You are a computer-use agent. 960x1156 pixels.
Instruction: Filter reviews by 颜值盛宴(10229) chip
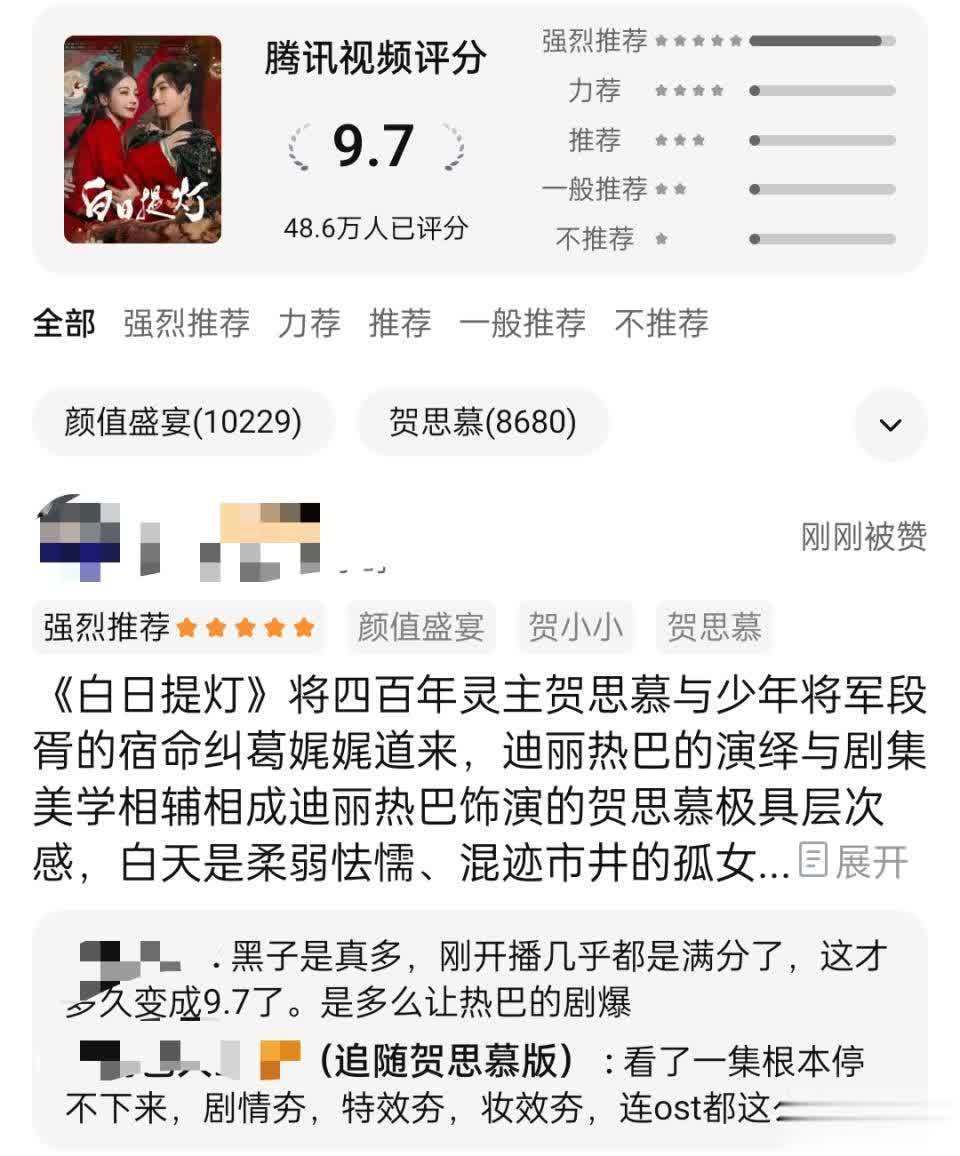pyautogui.click(x=183, y=422)
